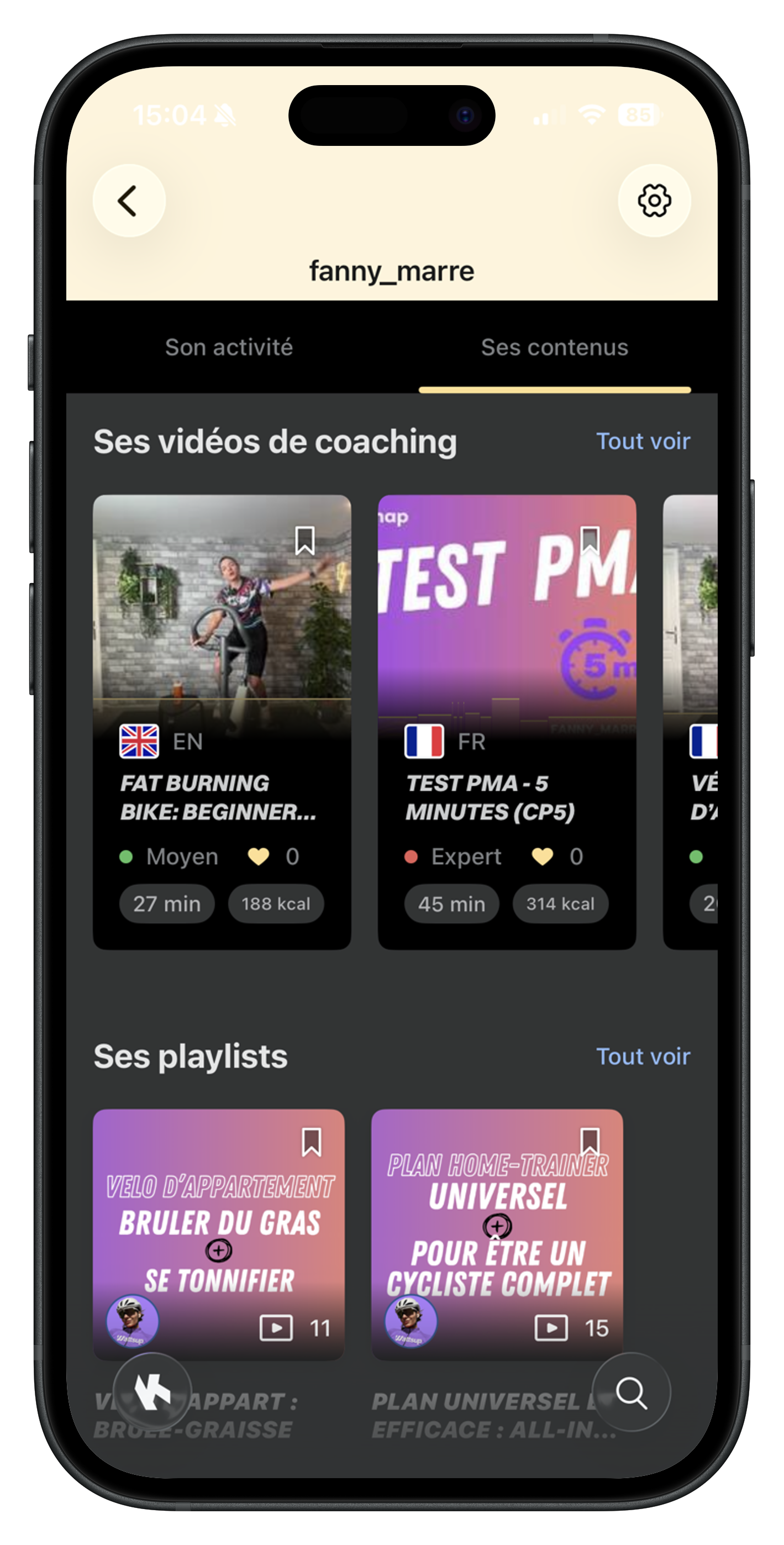Open the Fat Burning Bike video card
The width and height of the screenshot is (784, 1545).
click(x=222, y=722)
